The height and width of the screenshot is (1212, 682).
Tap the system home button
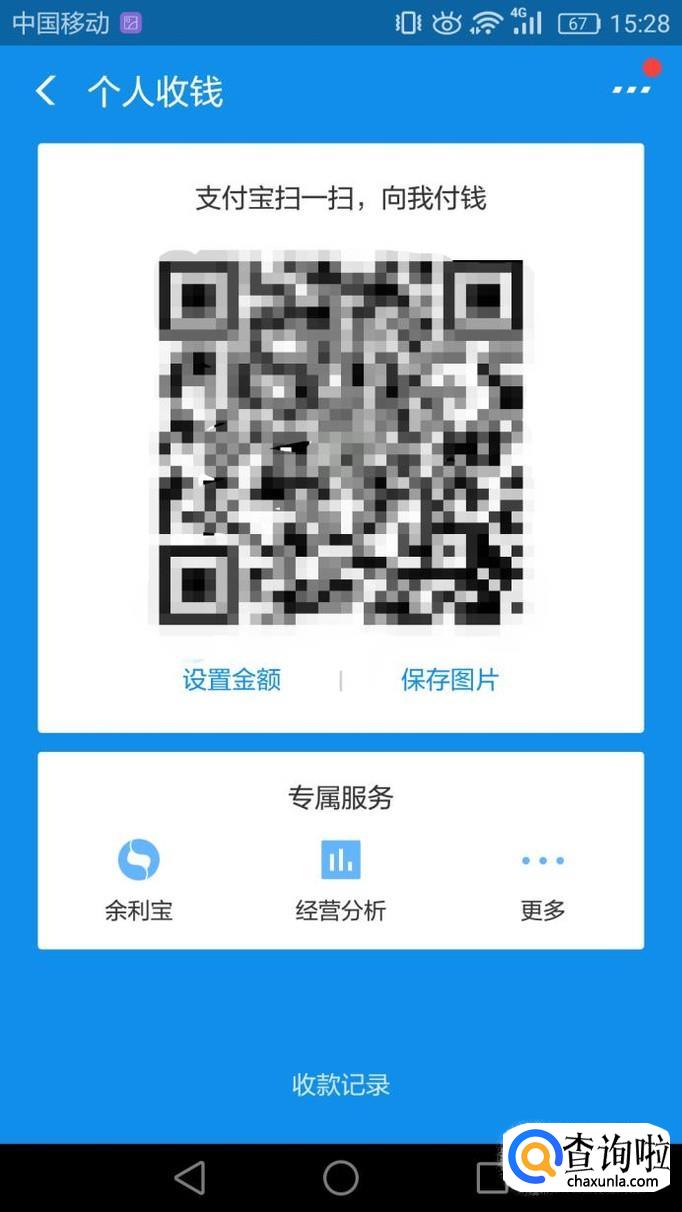[340, 1178]
